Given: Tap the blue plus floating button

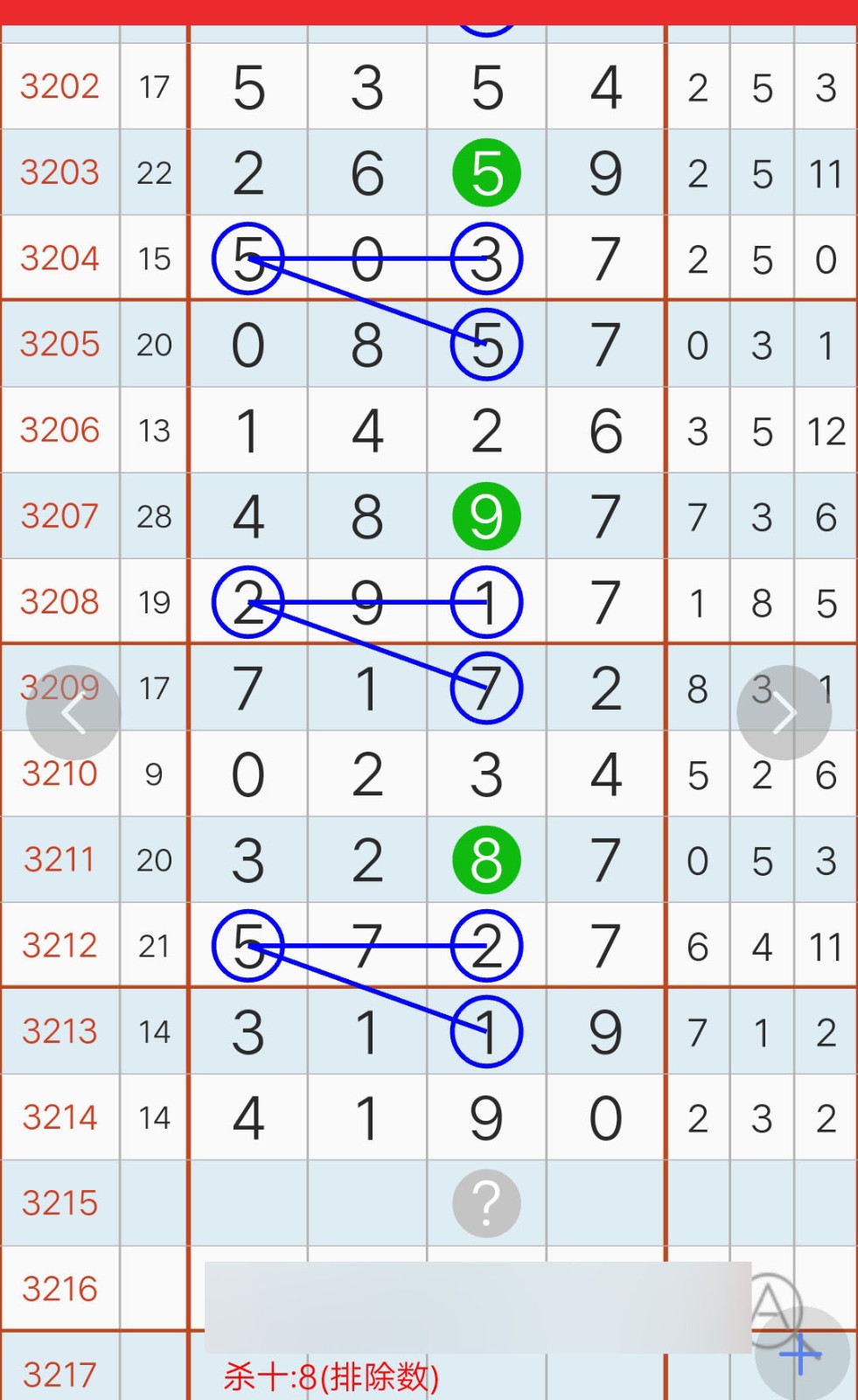Looking at the screenshot, I should click(x=802, y=1354).
